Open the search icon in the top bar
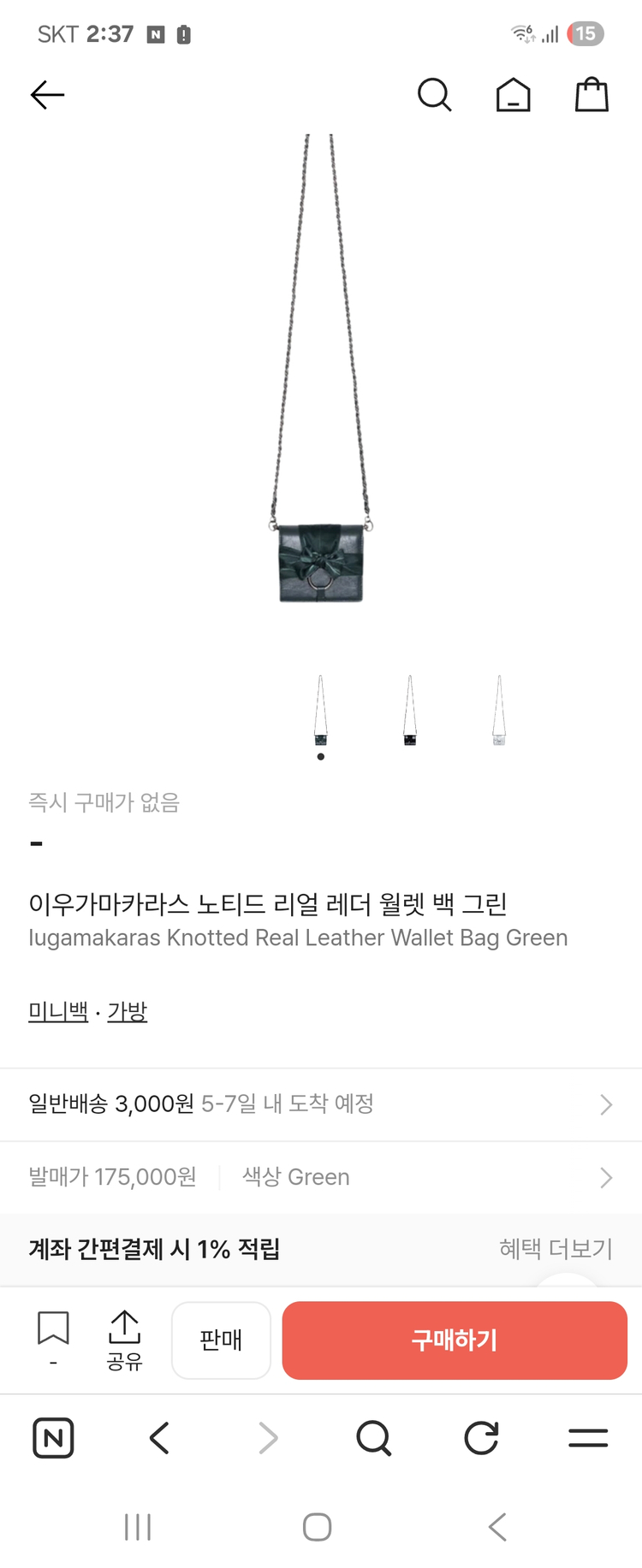Image resolution: width=642 pixels, height=1568 pixels. point(435,95)
